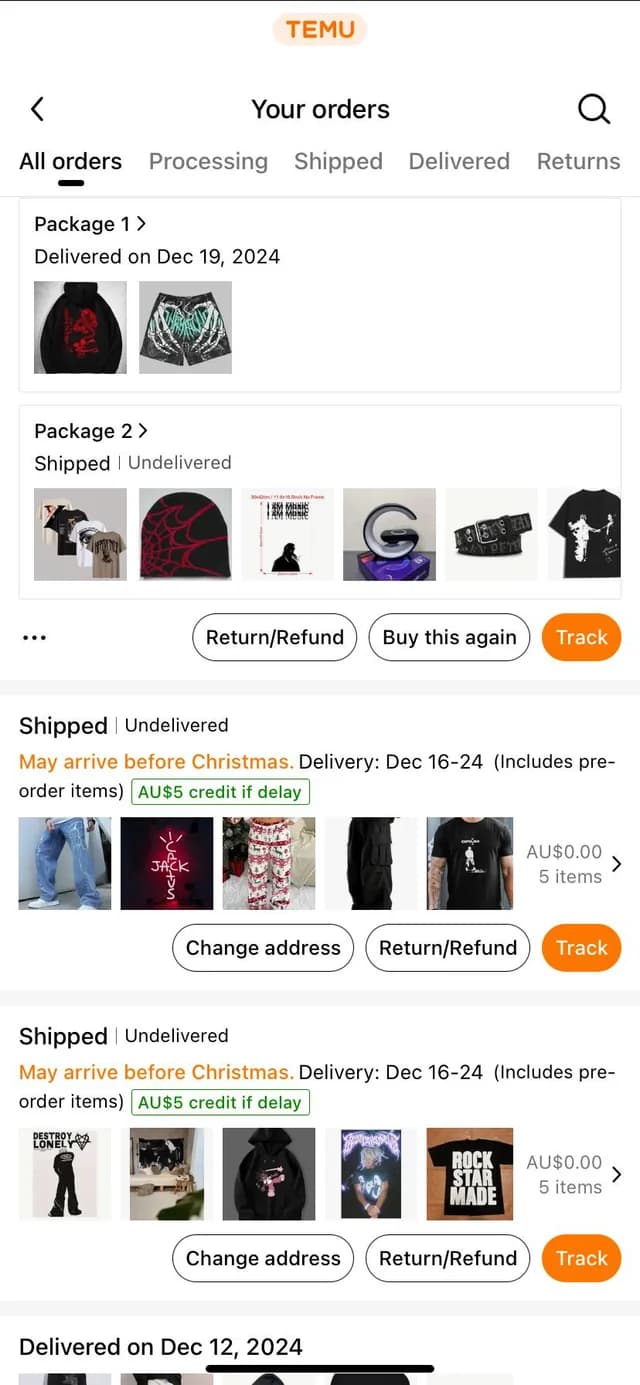Viewport: 640px width, 1385px height.
Task: Open the three-dot more options menu
Action: click(34, 637)
